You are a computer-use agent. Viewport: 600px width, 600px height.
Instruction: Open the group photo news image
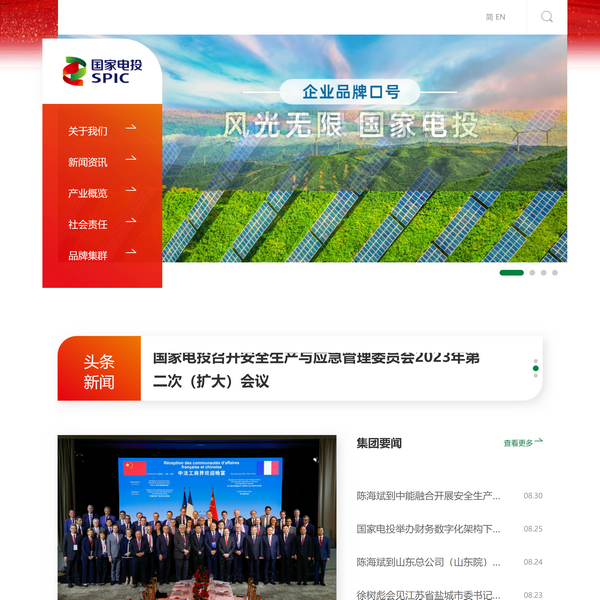(197, 517)
